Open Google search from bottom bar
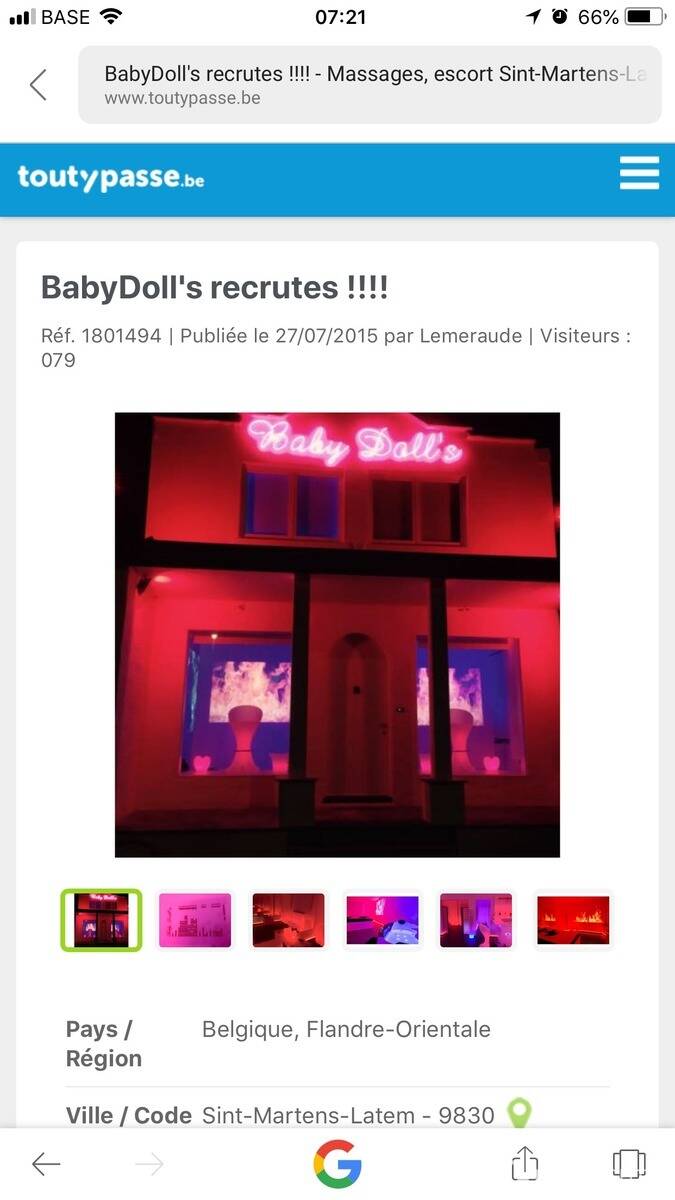 tap(337, 1164)
